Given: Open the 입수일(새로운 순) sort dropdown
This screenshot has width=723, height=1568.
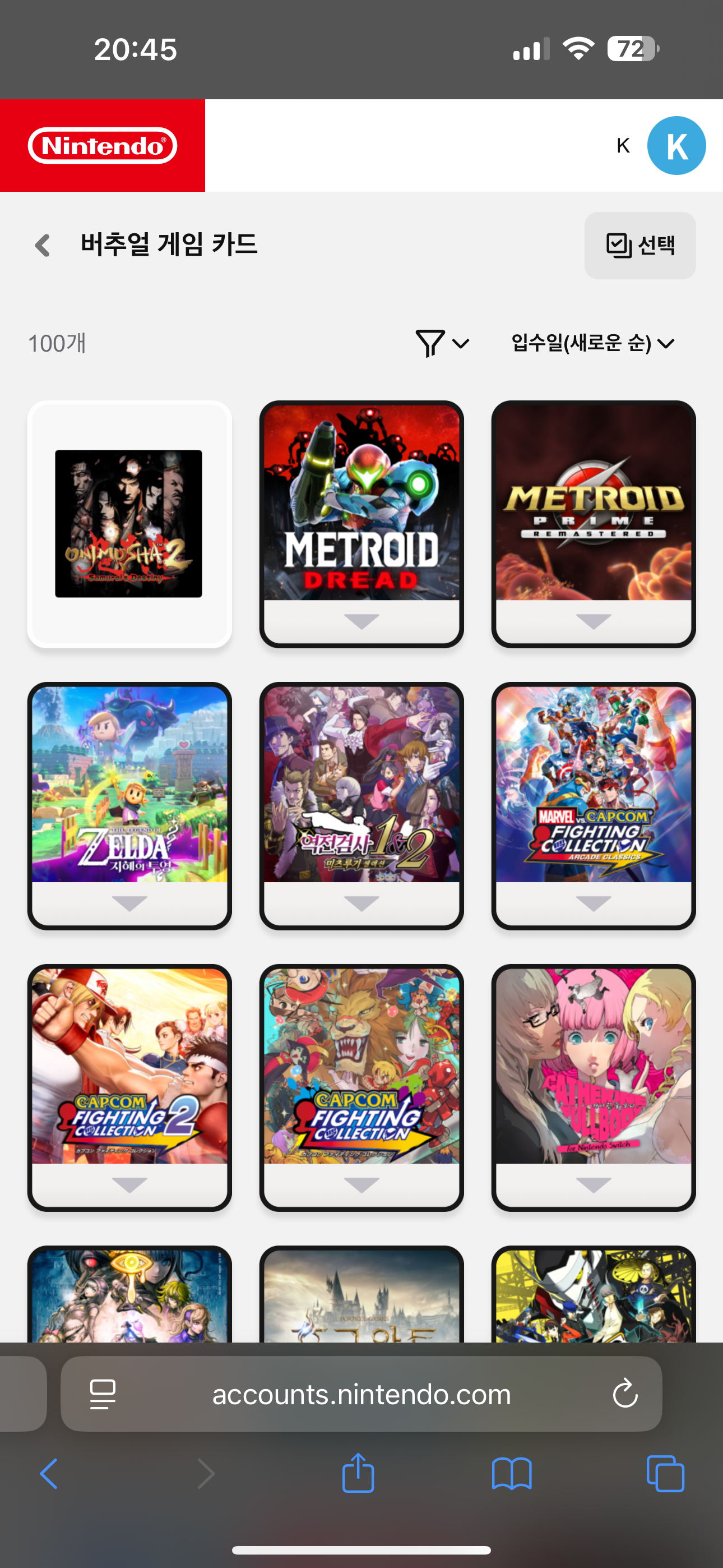Looking at the screenshot, I should (x=593, y=343).
